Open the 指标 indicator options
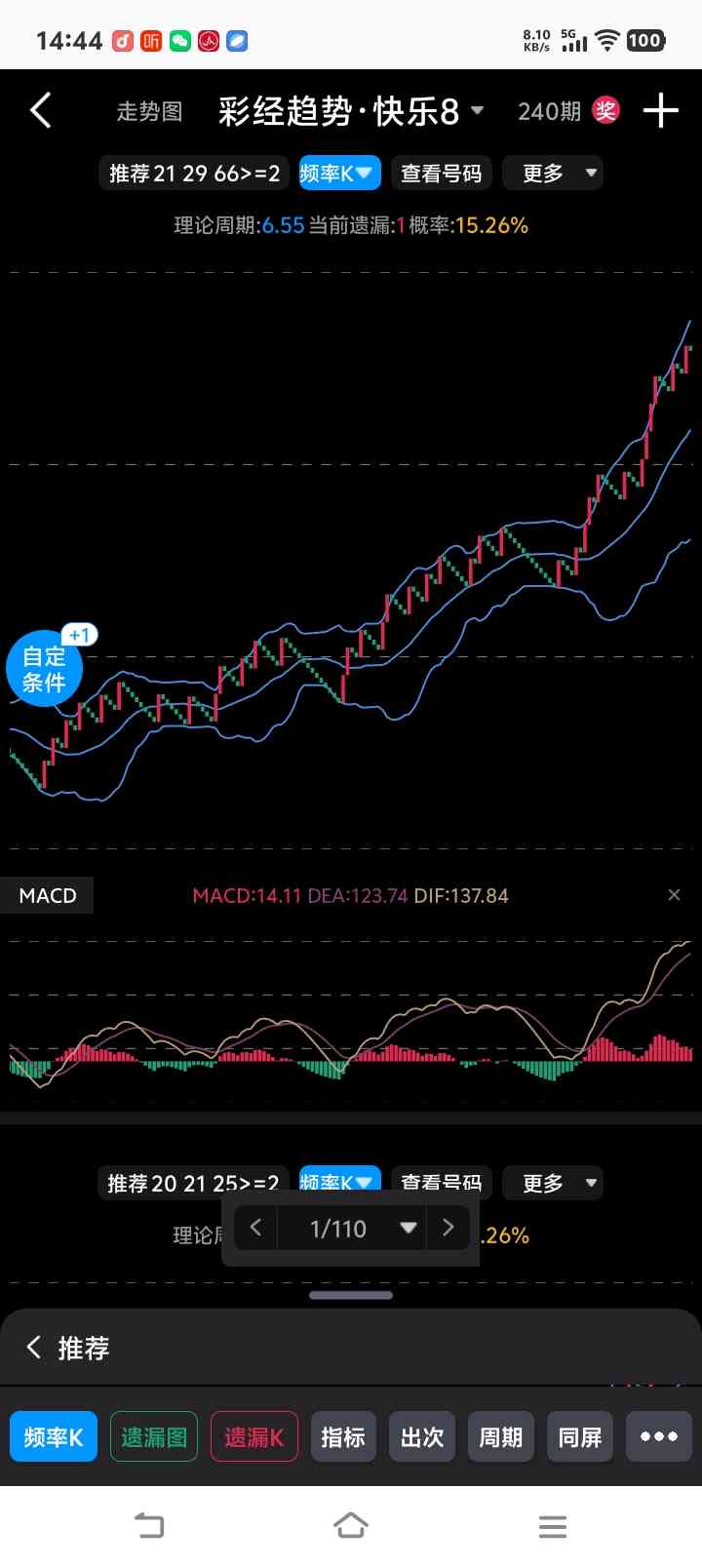The height and width of the screenshot is (1568, 702). (x=343, y=1437)
